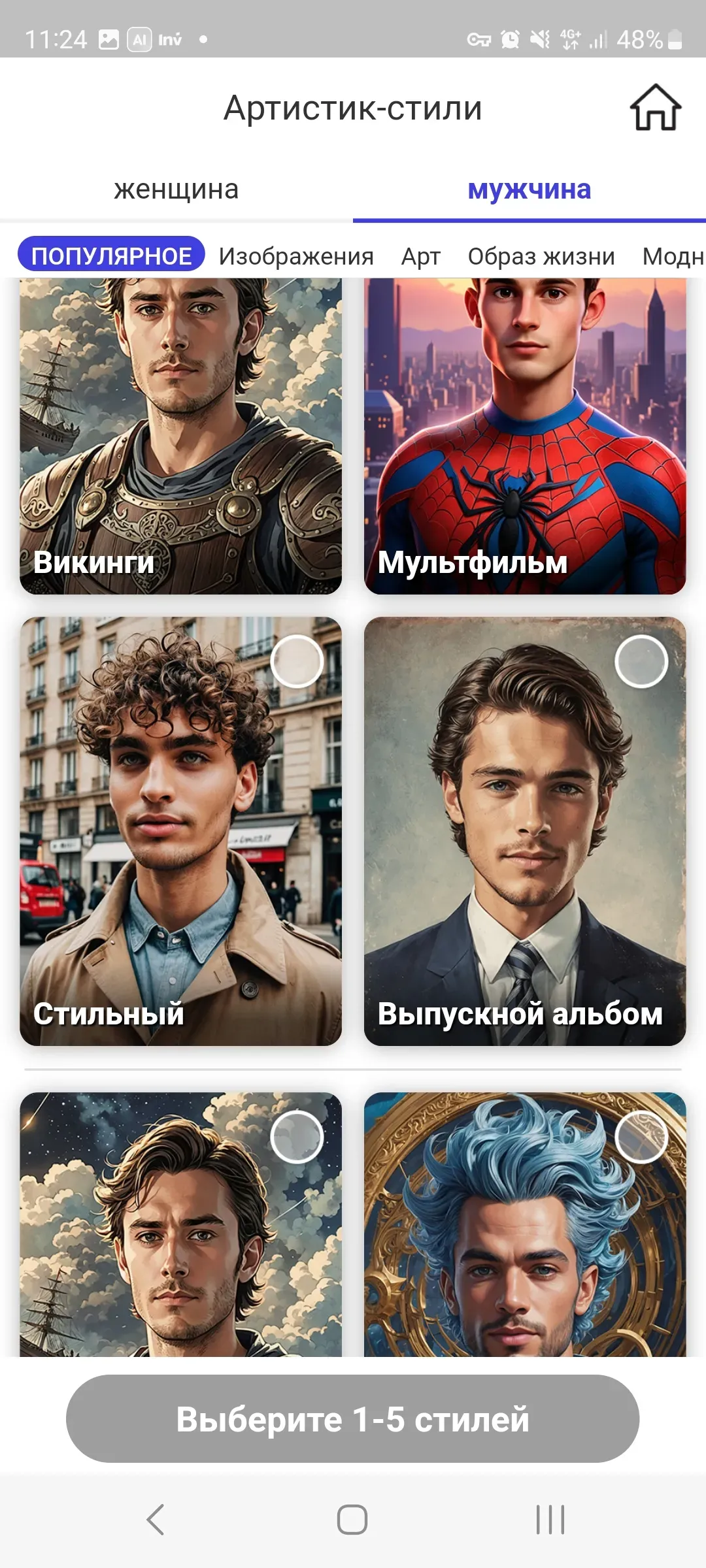Open recent apps from navigation bar
706x1568 pixels.
(x=550, y=1519)
